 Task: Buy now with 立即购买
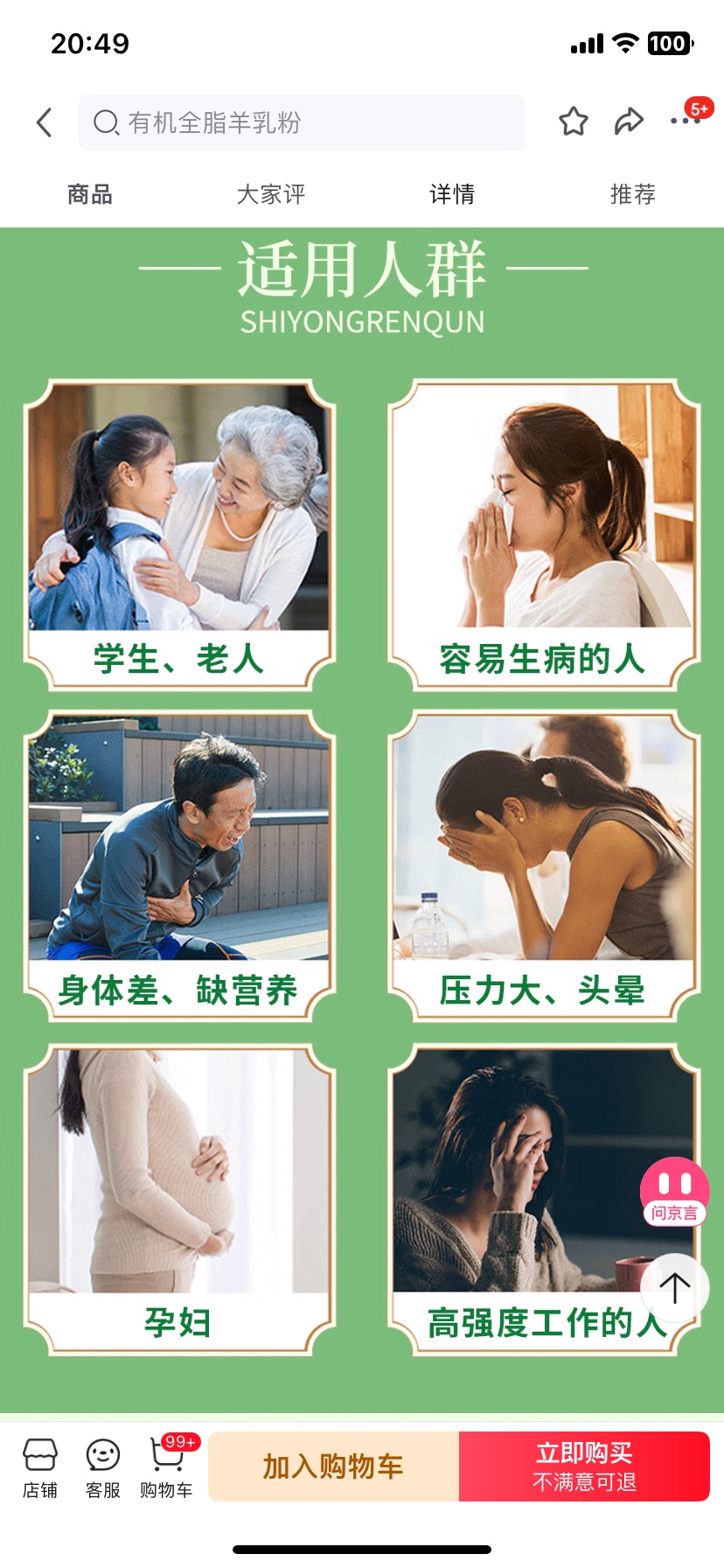pyautogui.click(x=584, y=1466)
